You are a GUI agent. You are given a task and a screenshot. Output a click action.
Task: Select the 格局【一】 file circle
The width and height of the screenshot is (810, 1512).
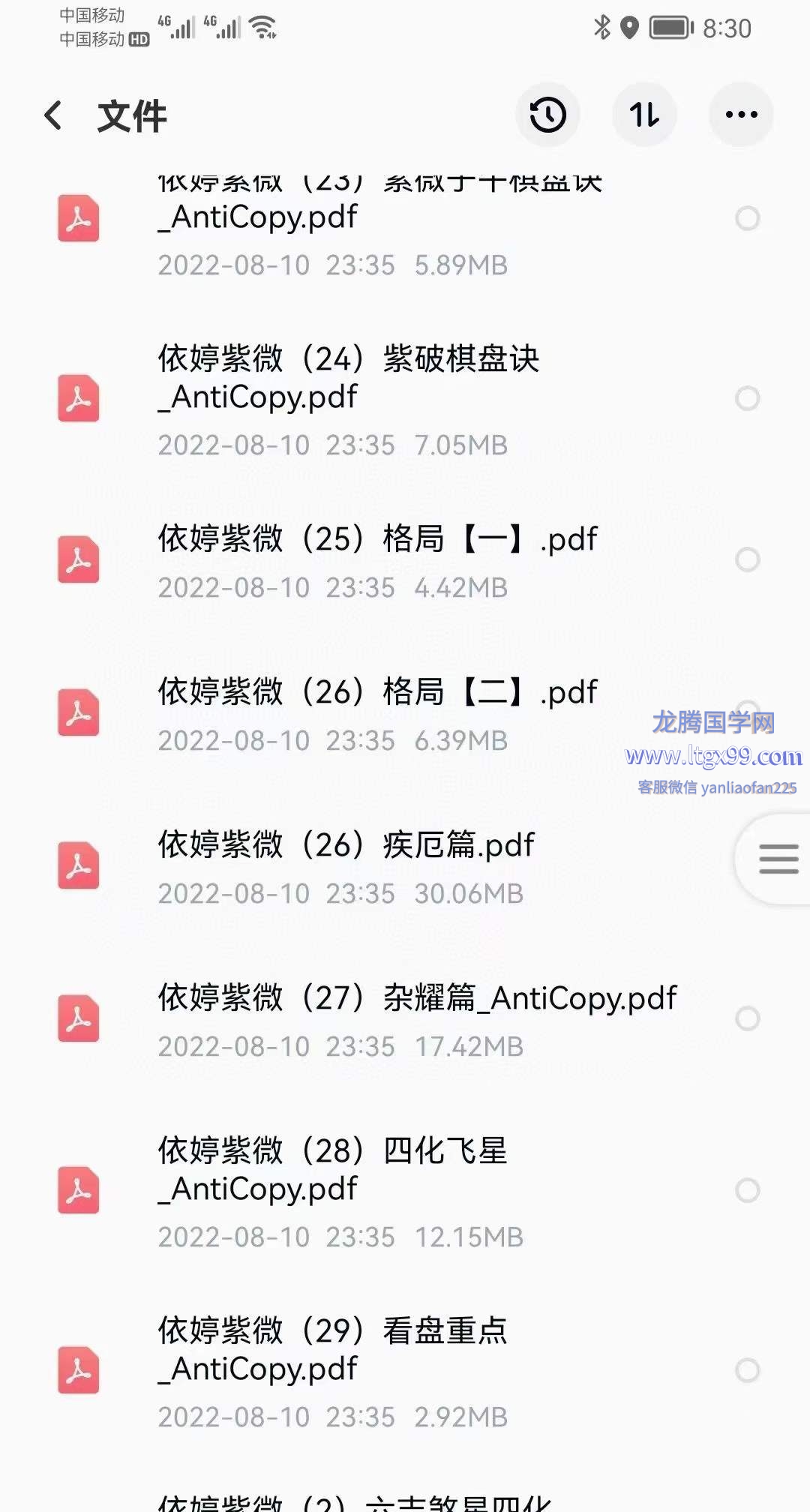coord(747,559)
